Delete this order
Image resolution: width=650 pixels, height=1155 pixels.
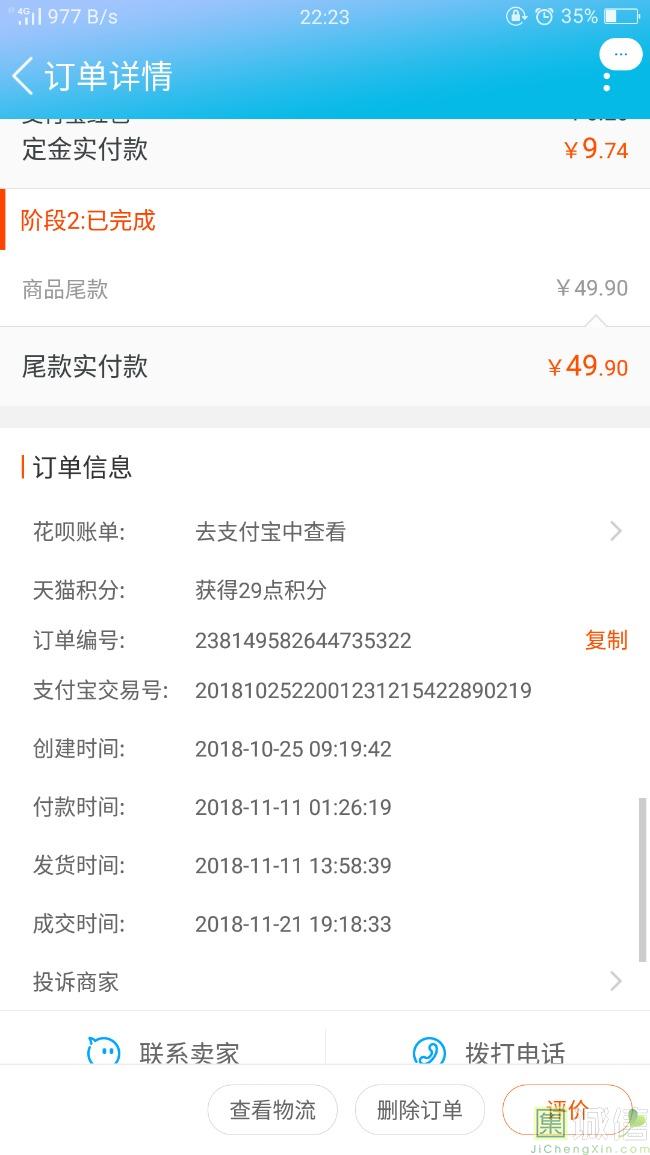click(419, 1109)
